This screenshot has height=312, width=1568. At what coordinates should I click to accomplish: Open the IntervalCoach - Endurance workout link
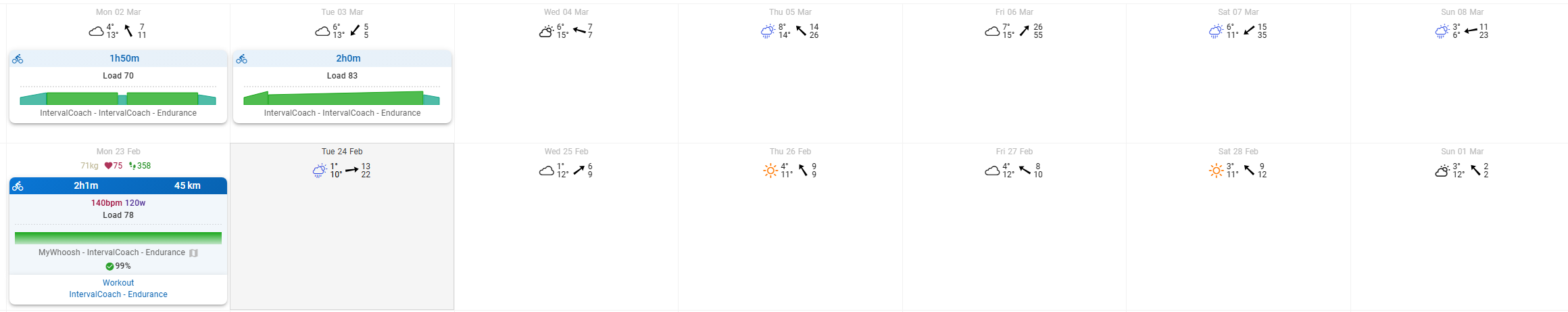[118, 294]
